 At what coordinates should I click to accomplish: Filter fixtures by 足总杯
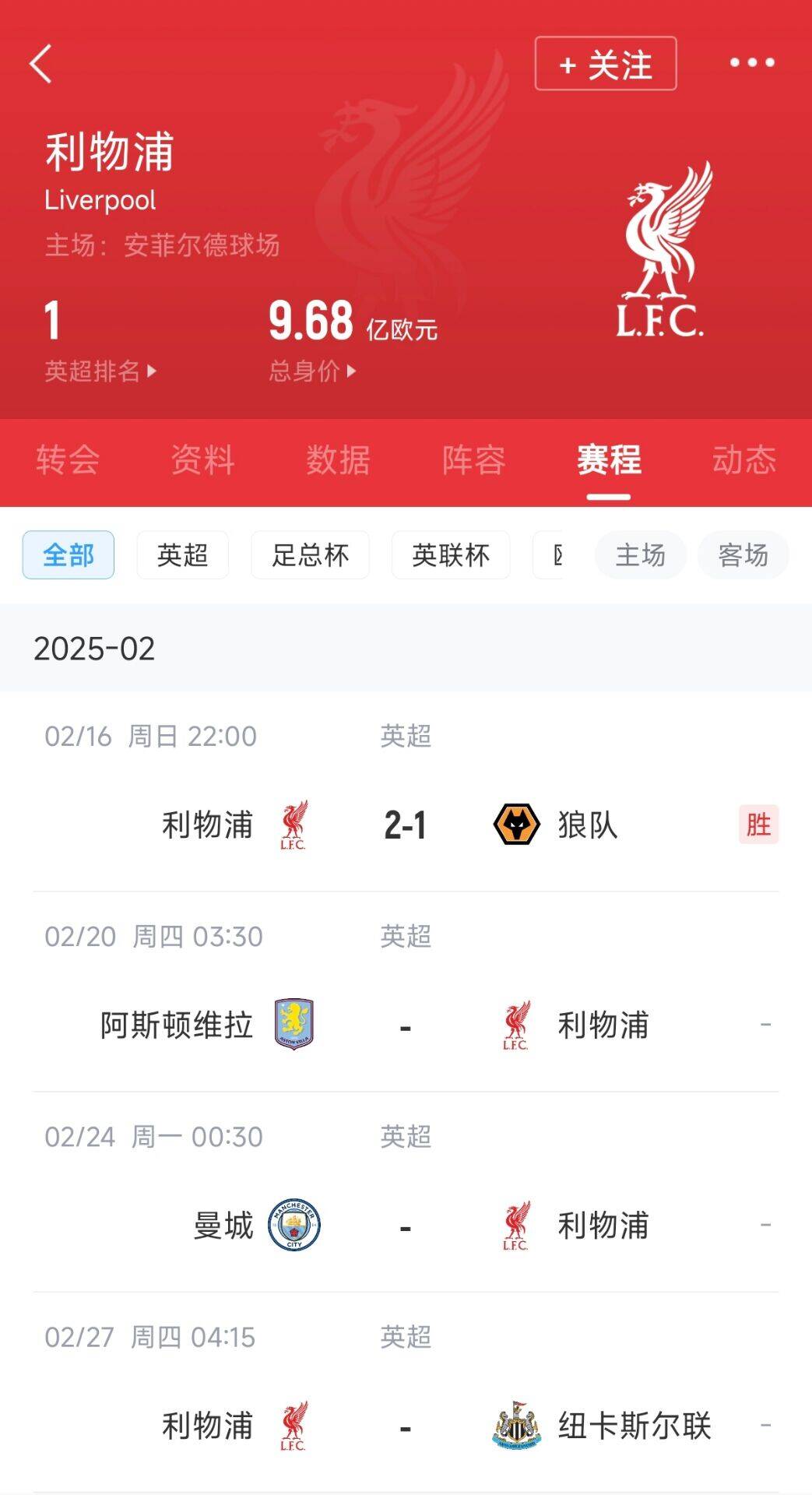(x=310, y=555)
